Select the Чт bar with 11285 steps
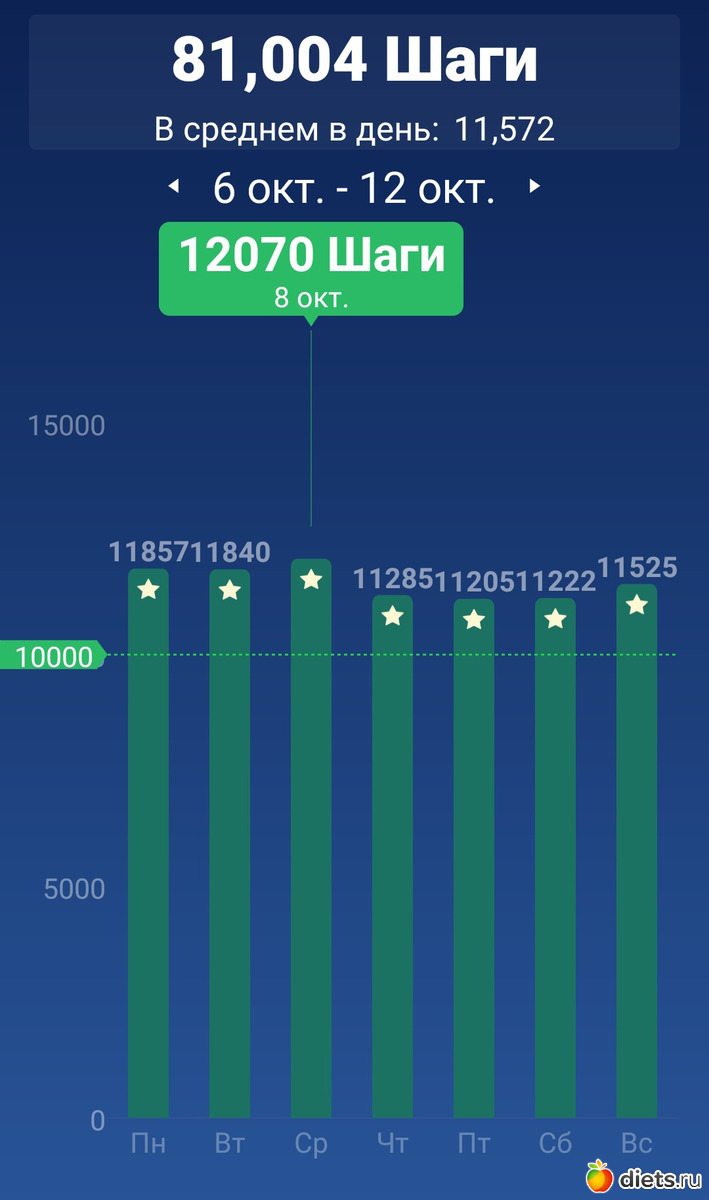 coord(392,860)
